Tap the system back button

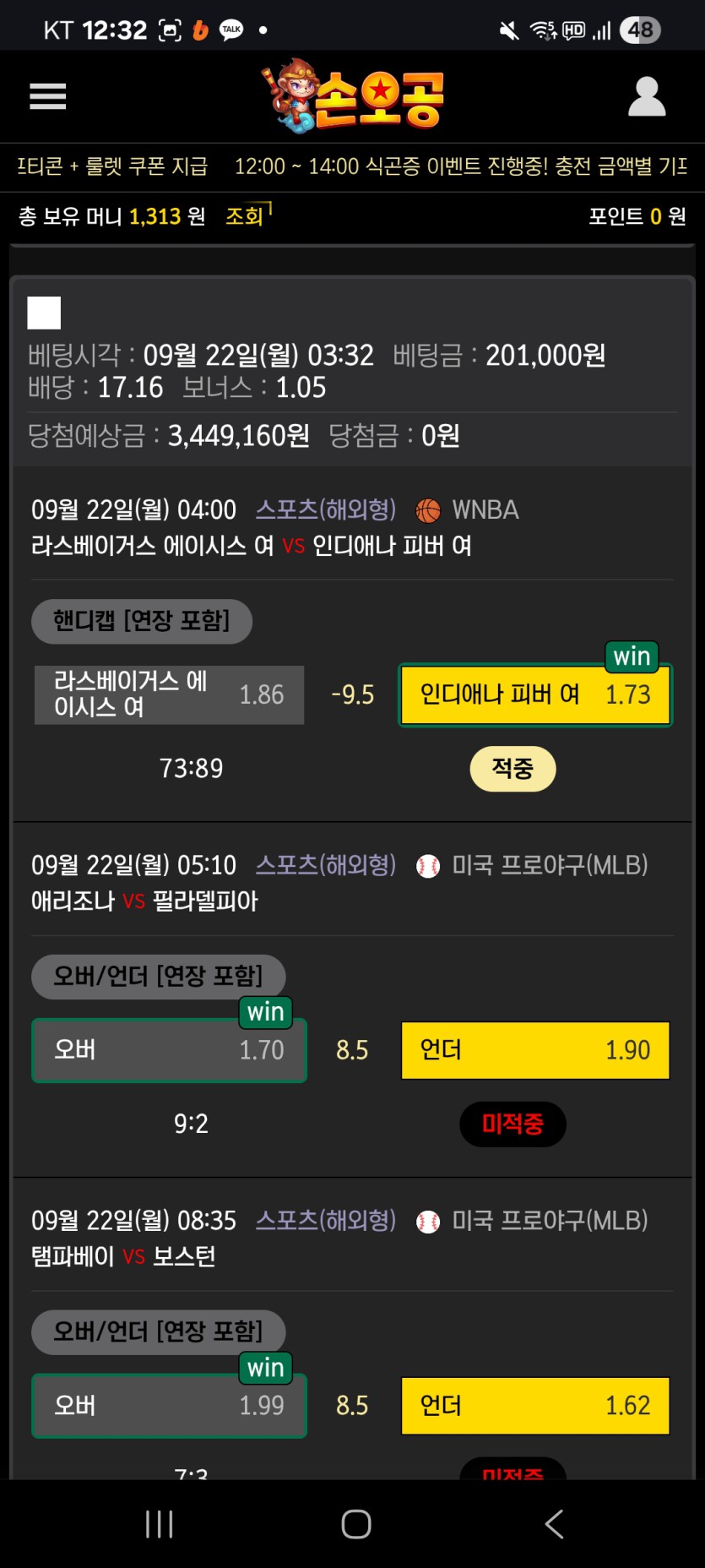coord(554,1524)
